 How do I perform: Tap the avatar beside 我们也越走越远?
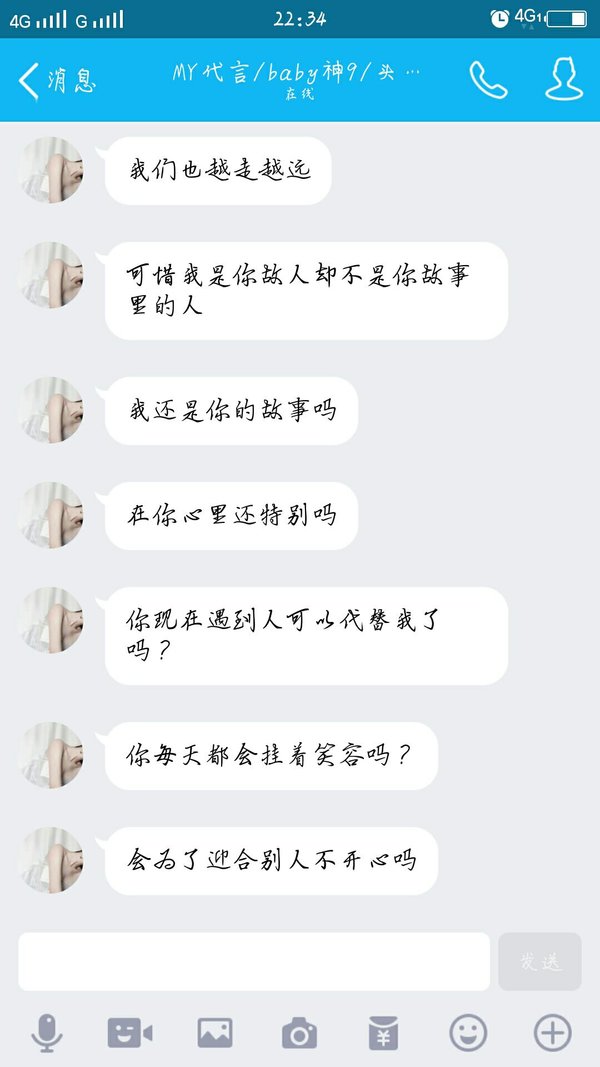click(x=51, y=170)
